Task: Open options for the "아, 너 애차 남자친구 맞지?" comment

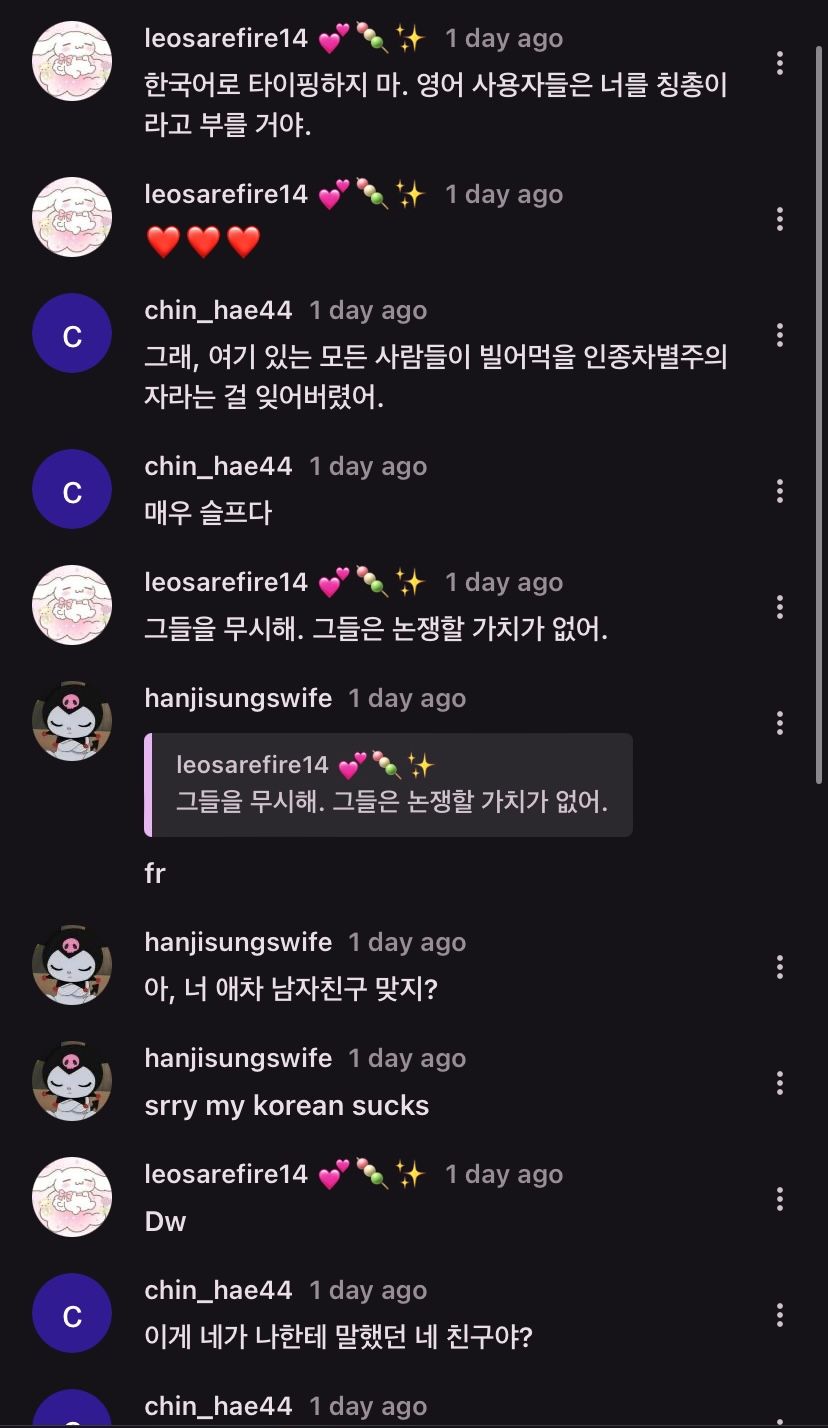Action: pyautogui.click(x=780, y=967)
